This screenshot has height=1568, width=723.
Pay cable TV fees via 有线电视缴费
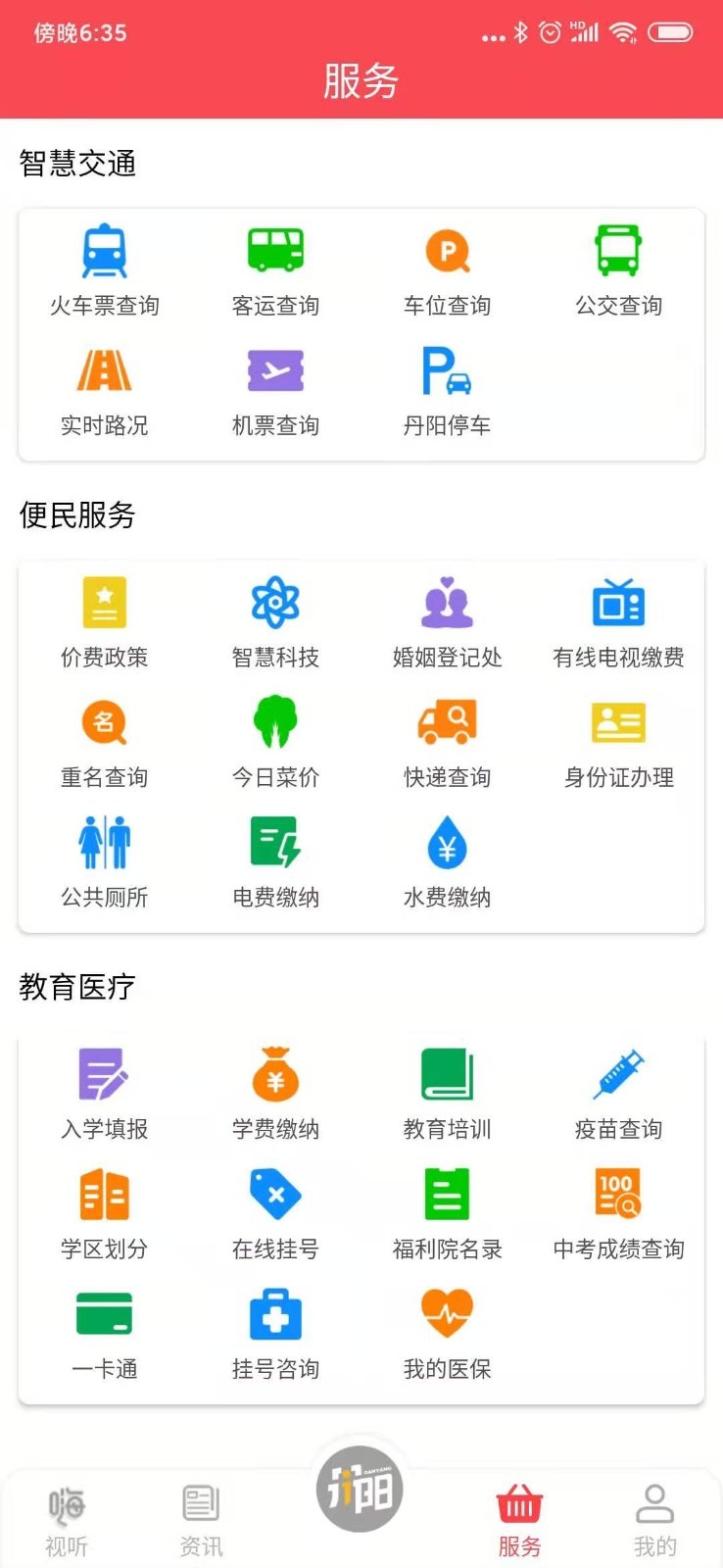tap(617, 617)
